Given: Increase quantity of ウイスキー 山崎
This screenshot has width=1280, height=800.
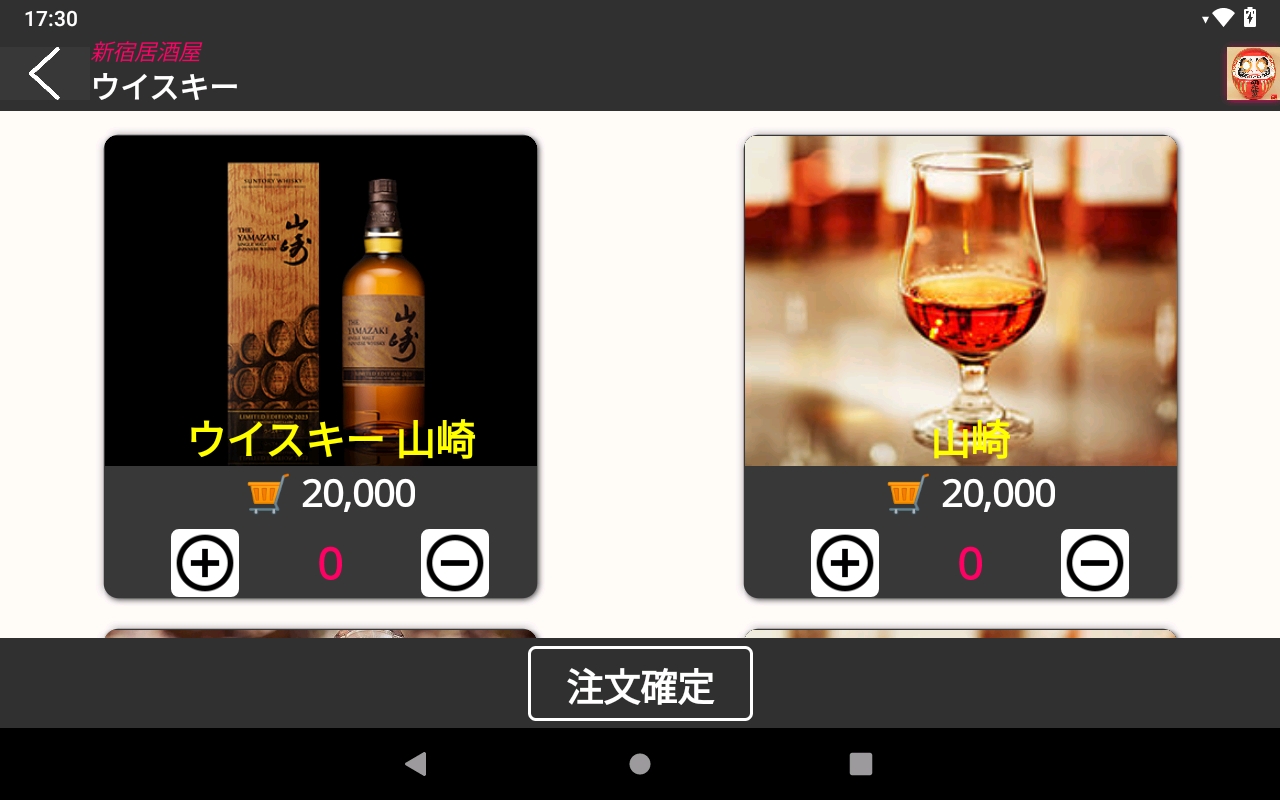Looking at the screenshot, I should coord(205,563).
